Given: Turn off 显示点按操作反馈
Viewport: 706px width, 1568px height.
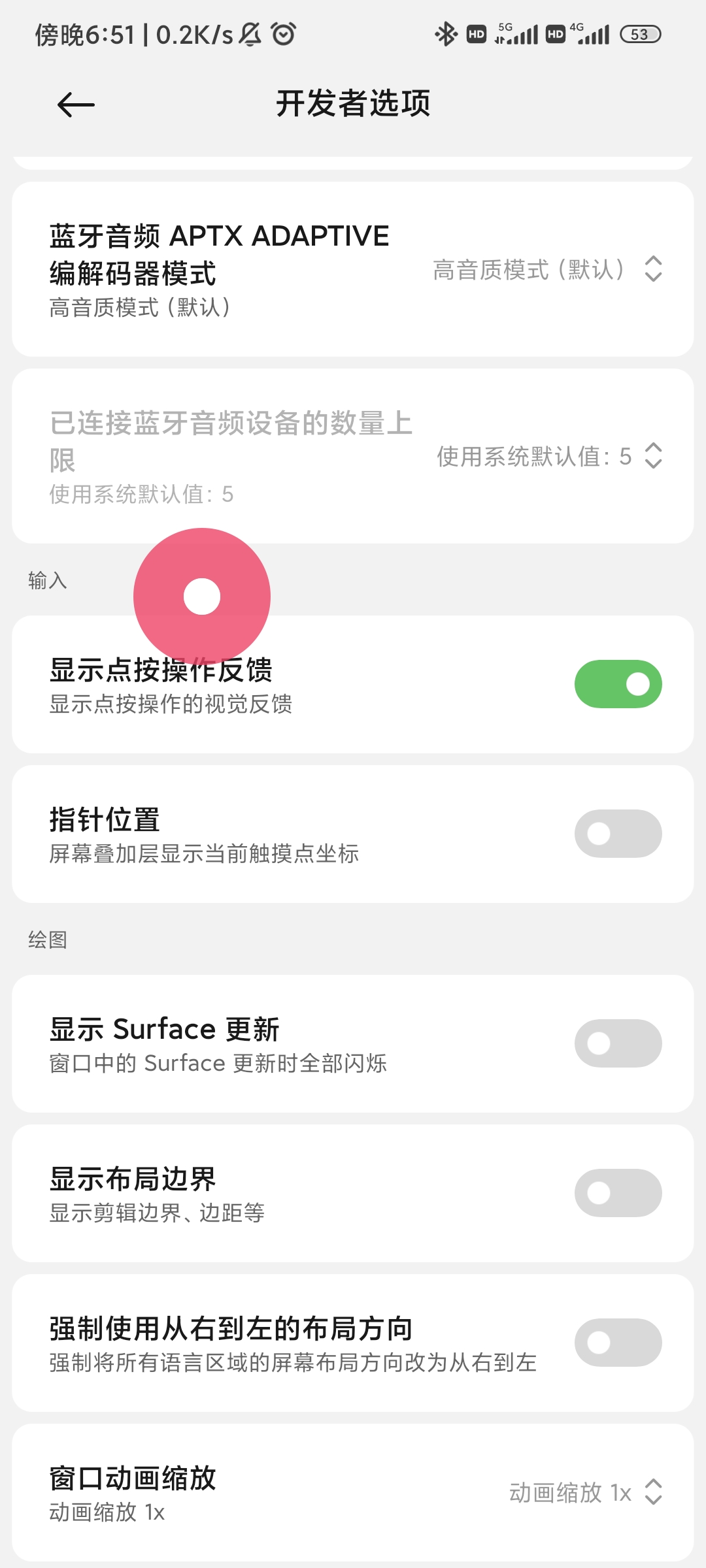Looking at the screenshot, I should coord(618,684).
